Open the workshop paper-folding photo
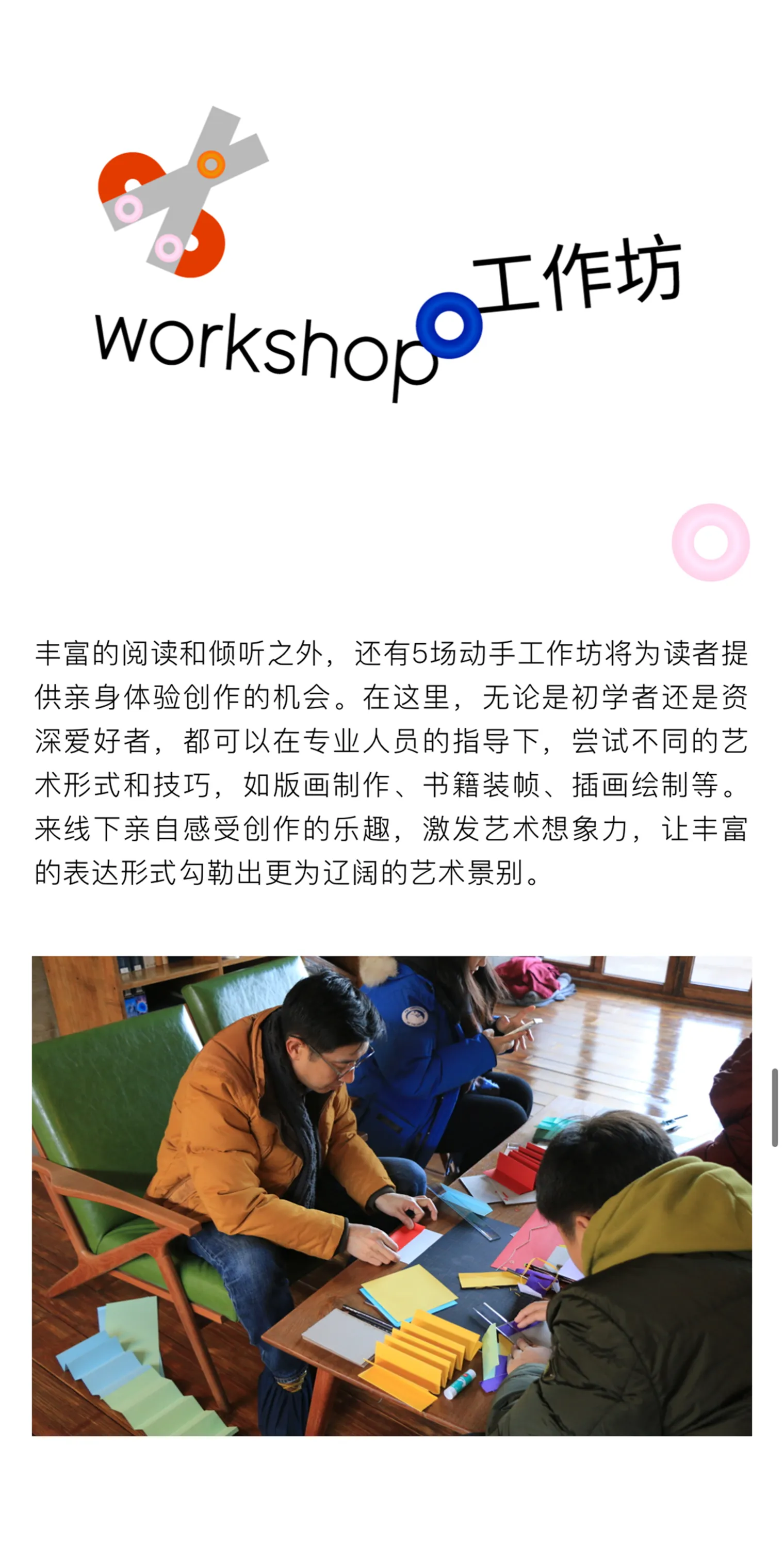The width and height of the screenshot is (784, 1546). (391, 1196)
